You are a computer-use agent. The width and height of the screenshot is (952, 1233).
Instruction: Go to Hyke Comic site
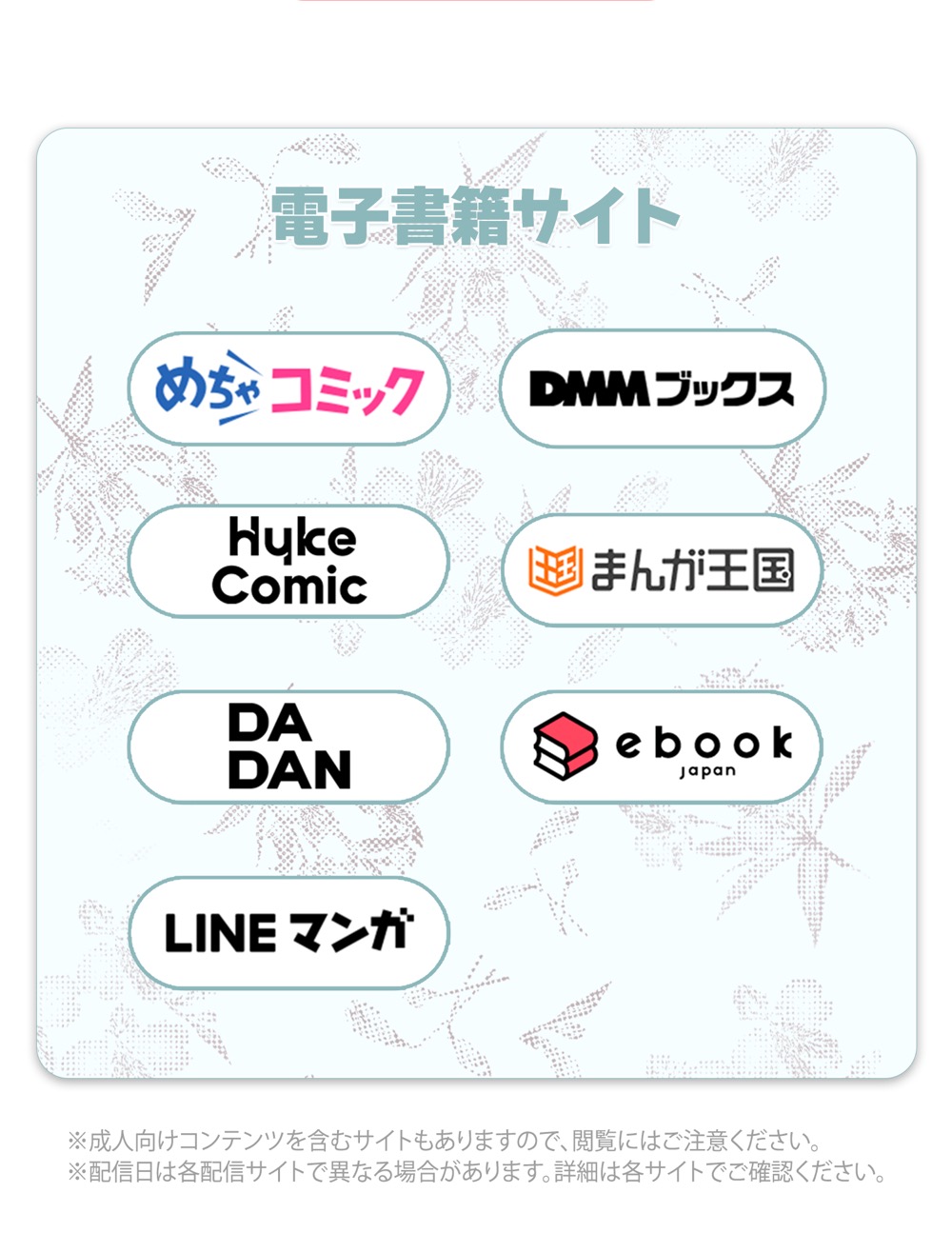[288, 562]
